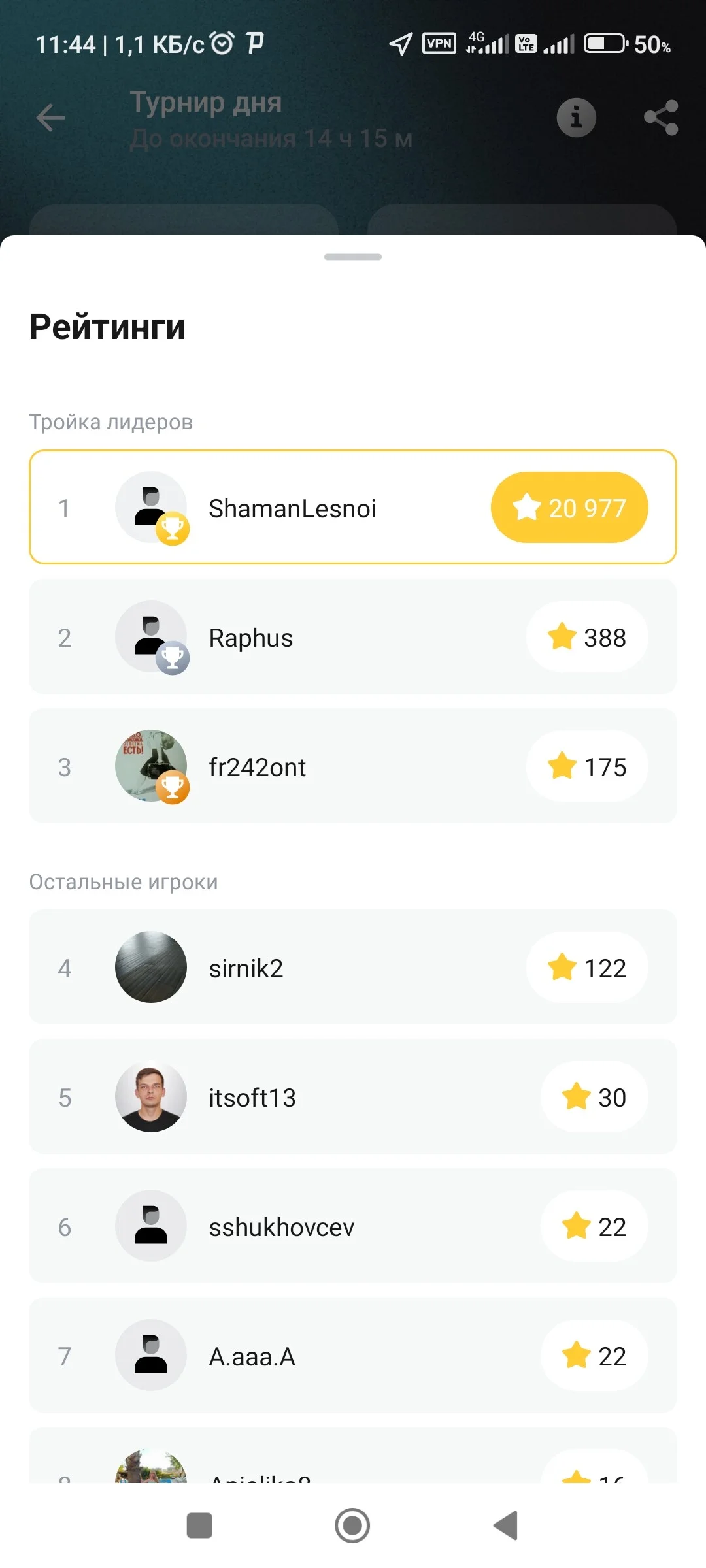Tap the itsoft13 player row

(353, 1096)
